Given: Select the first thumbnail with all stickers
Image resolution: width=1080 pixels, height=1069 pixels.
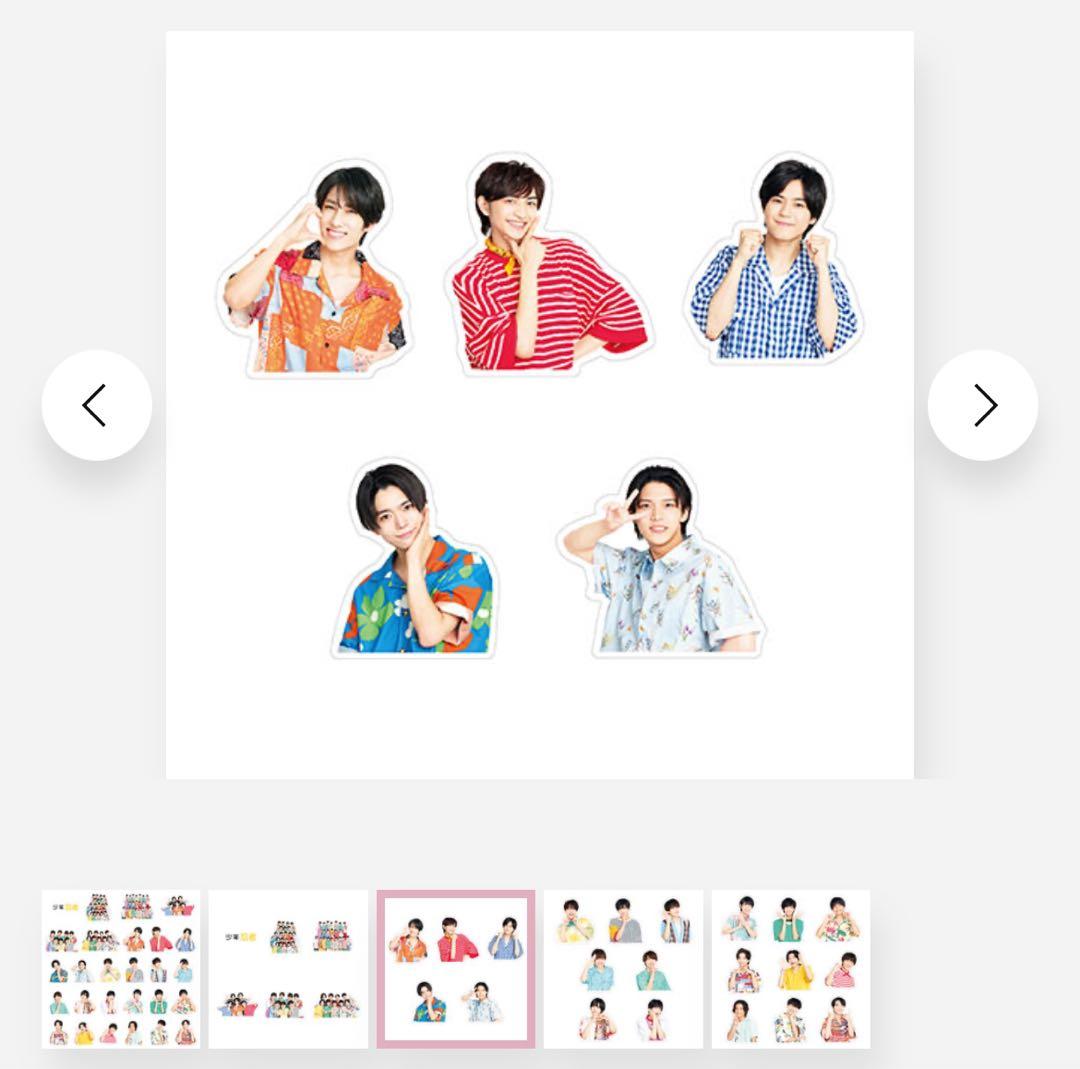Looking at the screenshot, I should (x=121, y=968).
